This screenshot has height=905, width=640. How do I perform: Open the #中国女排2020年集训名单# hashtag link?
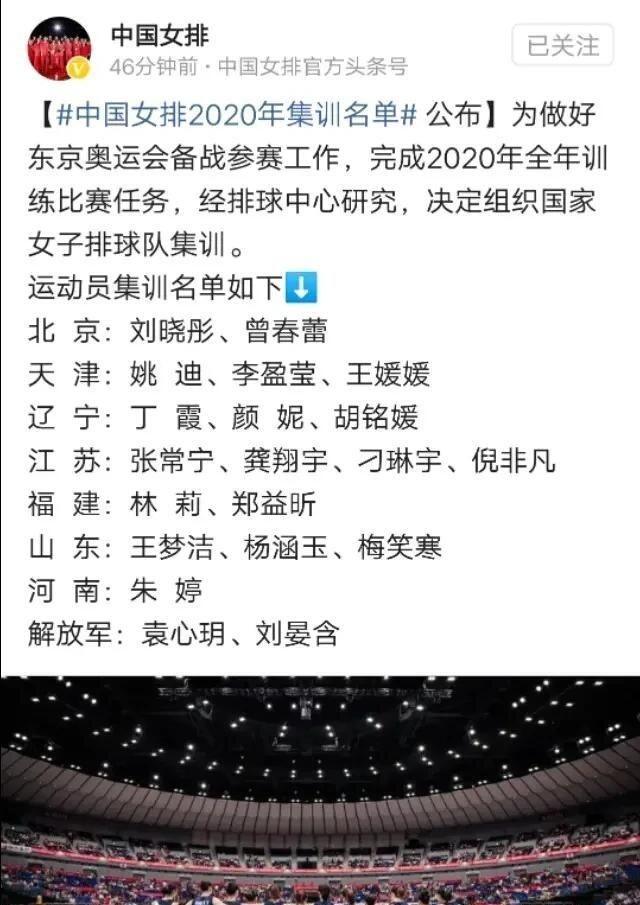coord(235,115)
